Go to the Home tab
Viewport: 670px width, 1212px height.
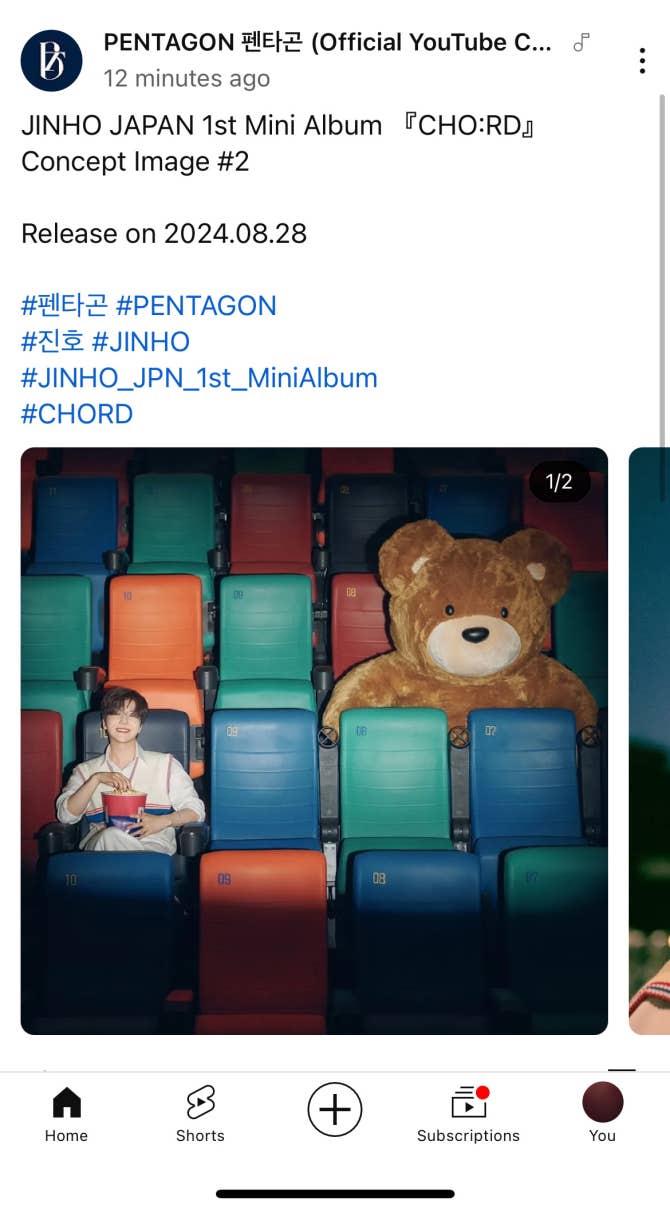pyautogui.click(x=66, y=1114)
